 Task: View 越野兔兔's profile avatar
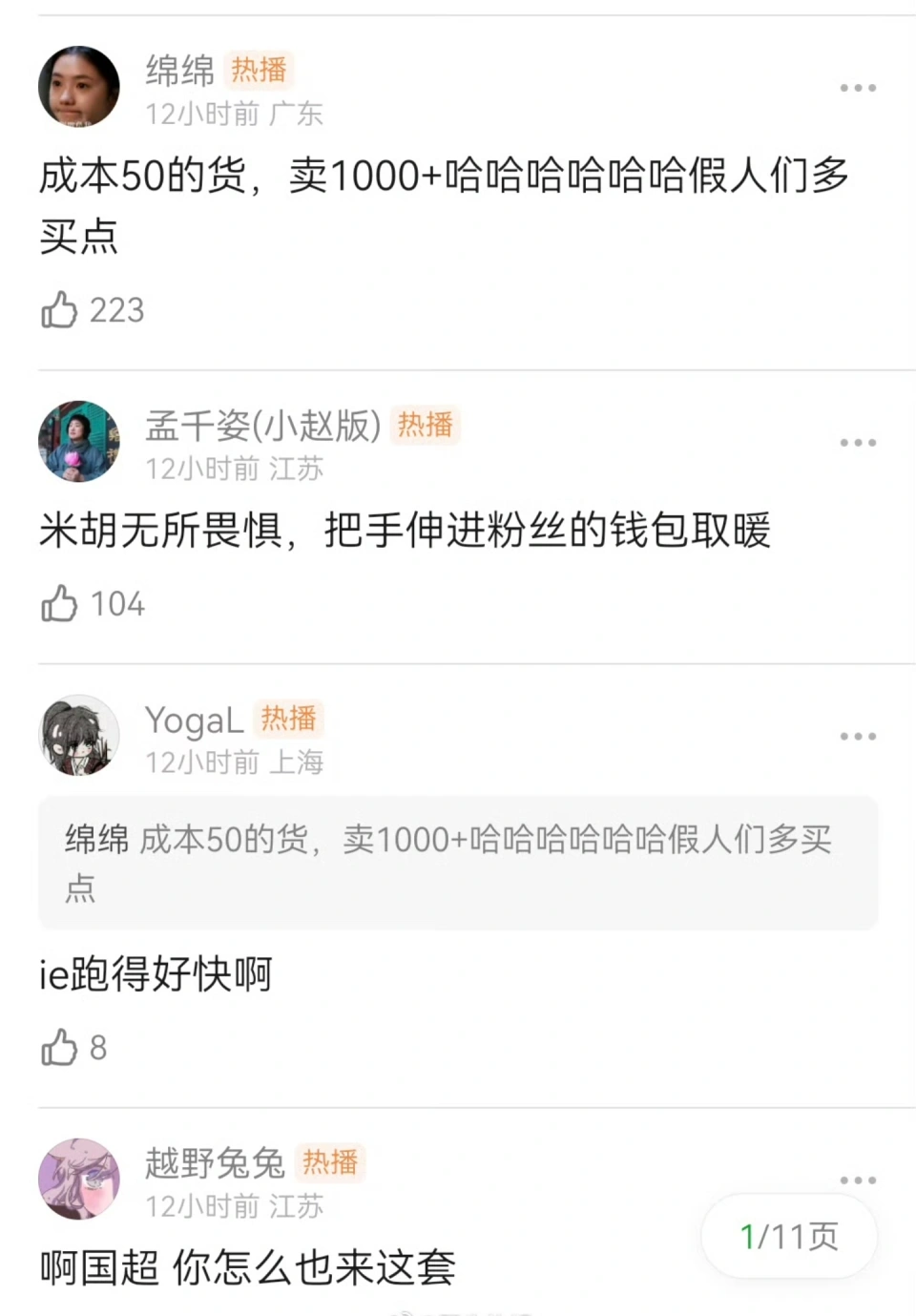point(79,1179)
